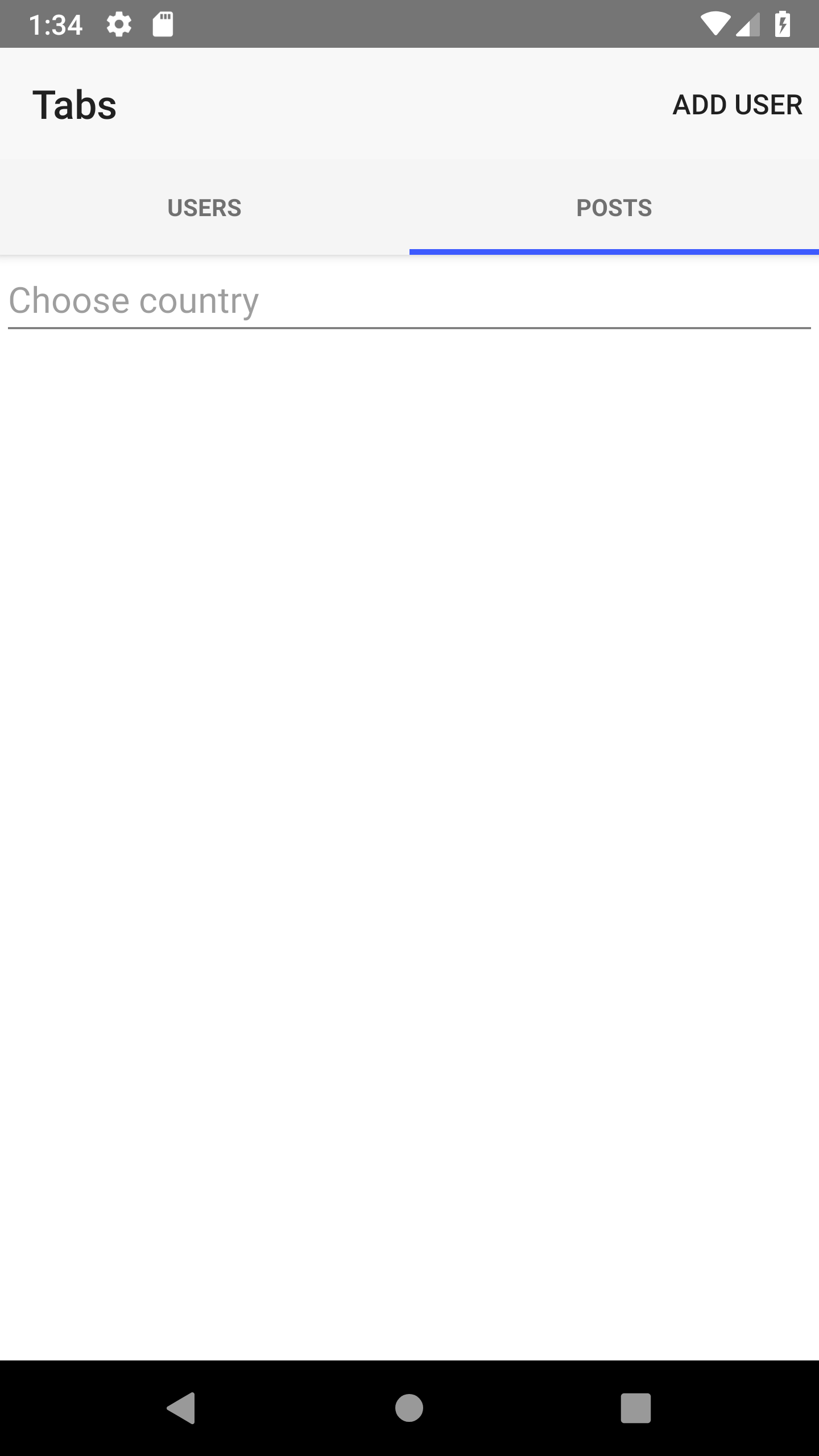Tap the ADD USER button

[738, 104]
